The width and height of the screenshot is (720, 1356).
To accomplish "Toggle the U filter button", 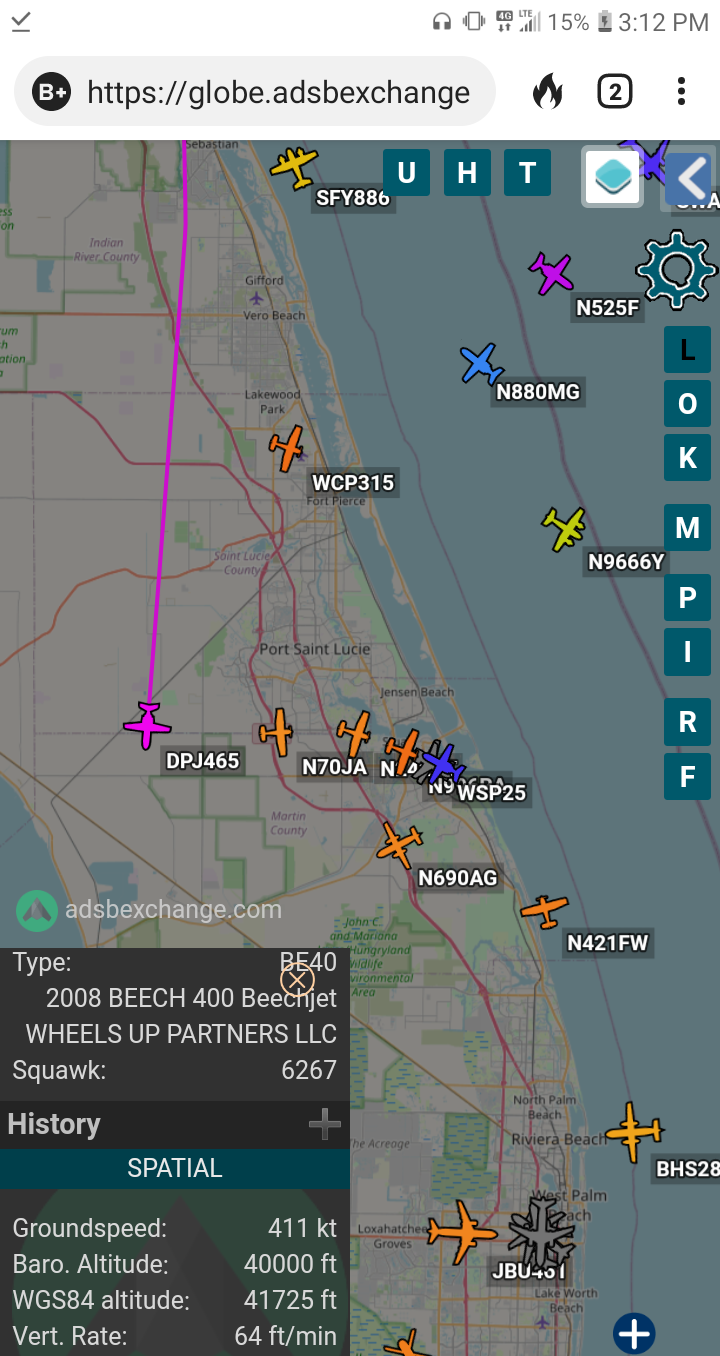I will click(406, 173).
